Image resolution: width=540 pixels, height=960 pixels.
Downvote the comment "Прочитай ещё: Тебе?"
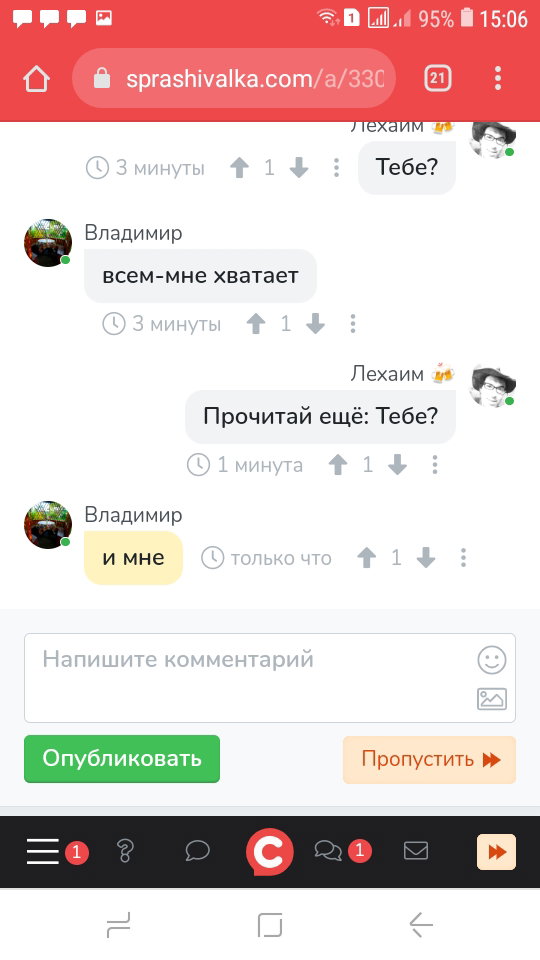coord(398,465)
